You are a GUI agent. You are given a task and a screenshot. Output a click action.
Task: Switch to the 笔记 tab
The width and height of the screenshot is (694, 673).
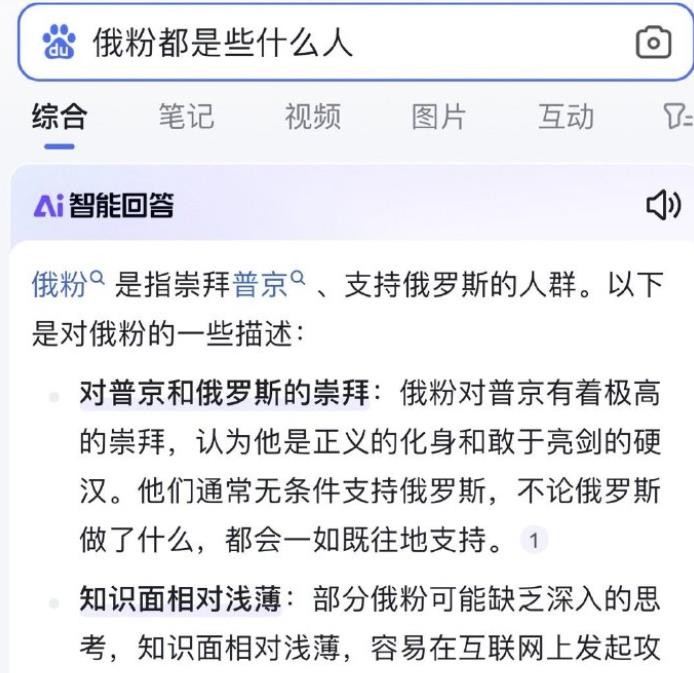[x=186, y=116]
